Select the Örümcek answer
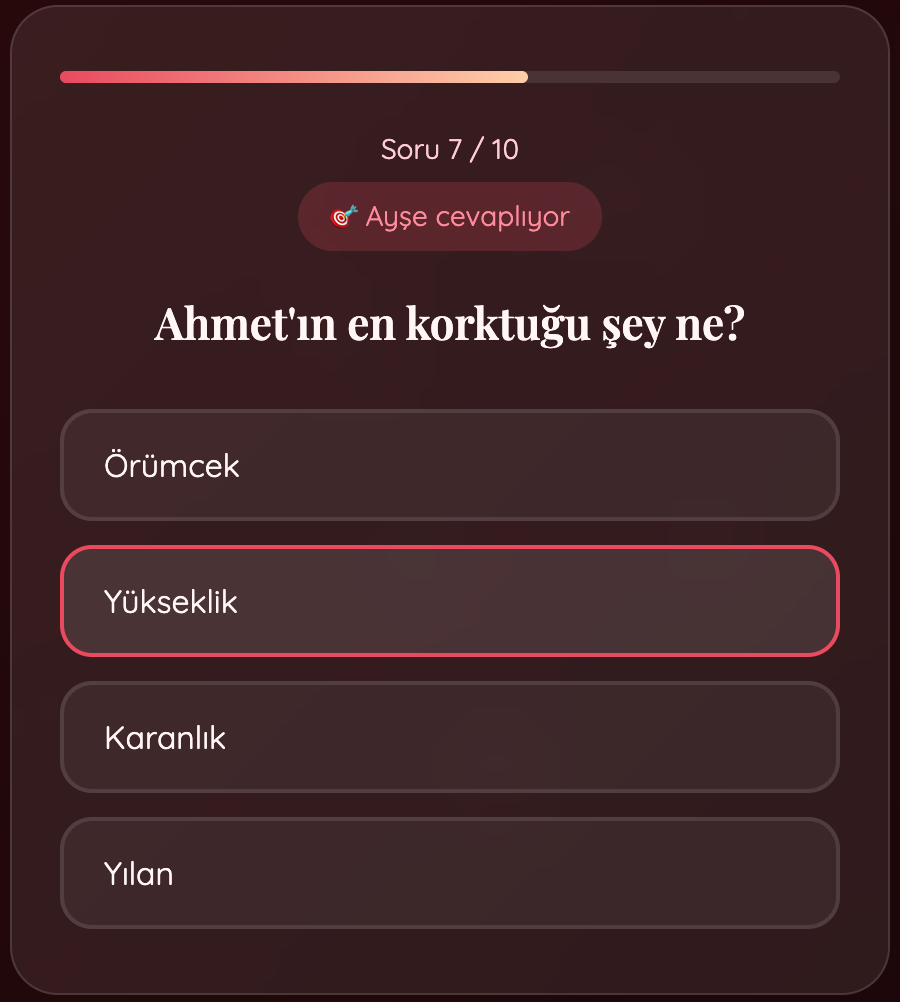The height and width of the screenshot is (1002, 900). point(449,465)
